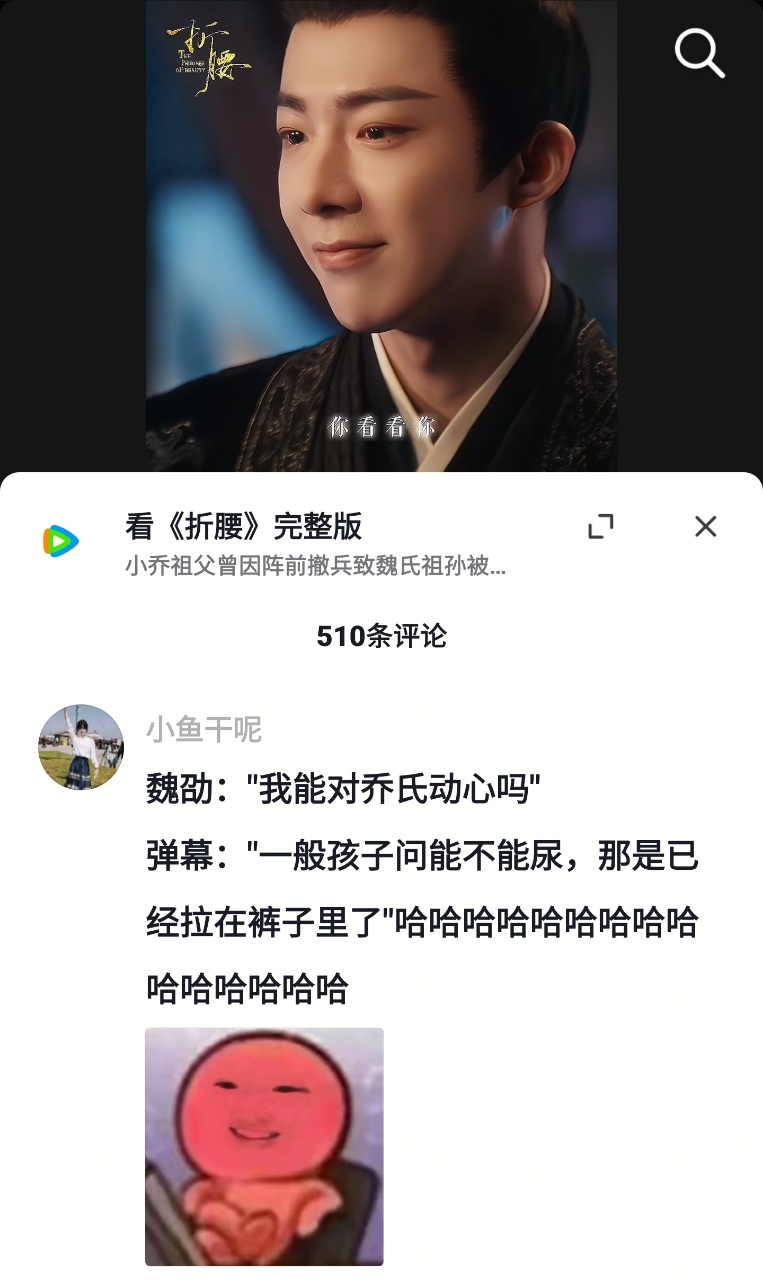Expand the comments panel to full screen
The height and width of the screenshot is (1280, 763).
pyautogui.click(x=600, y=526)
